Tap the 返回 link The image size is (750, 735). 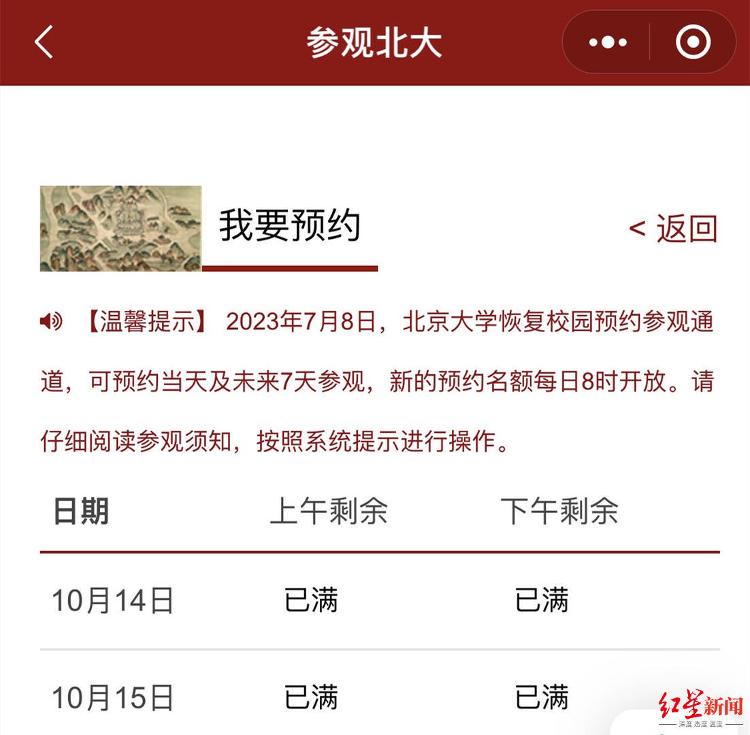point(674,228)
